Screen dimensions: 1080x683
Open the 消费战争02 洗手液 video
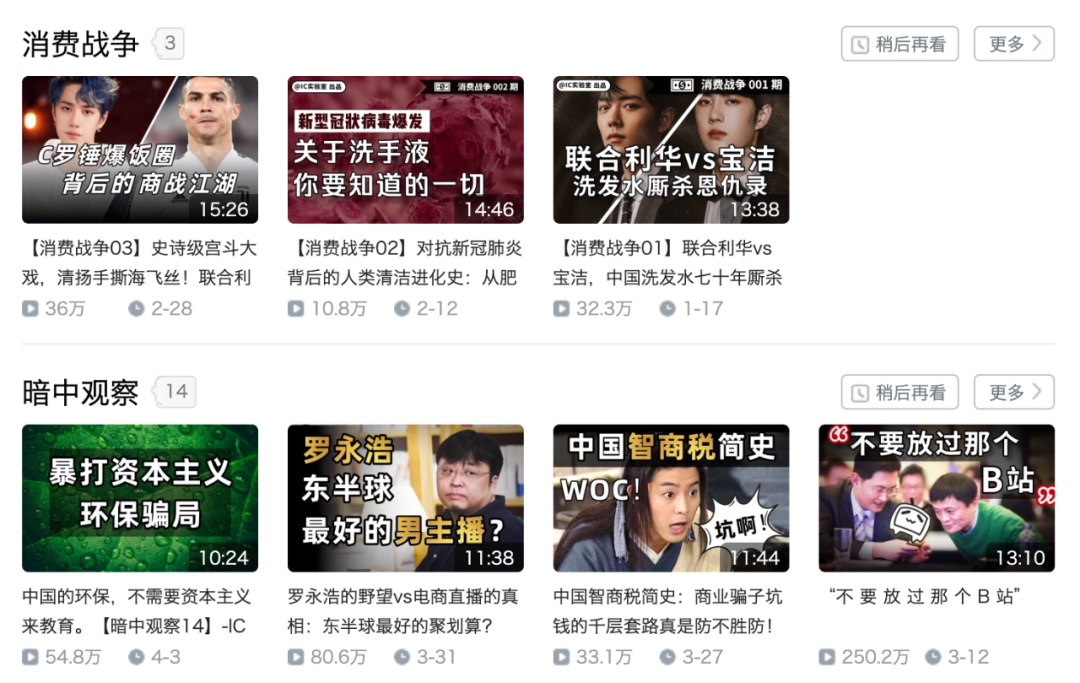click(405, 150)
